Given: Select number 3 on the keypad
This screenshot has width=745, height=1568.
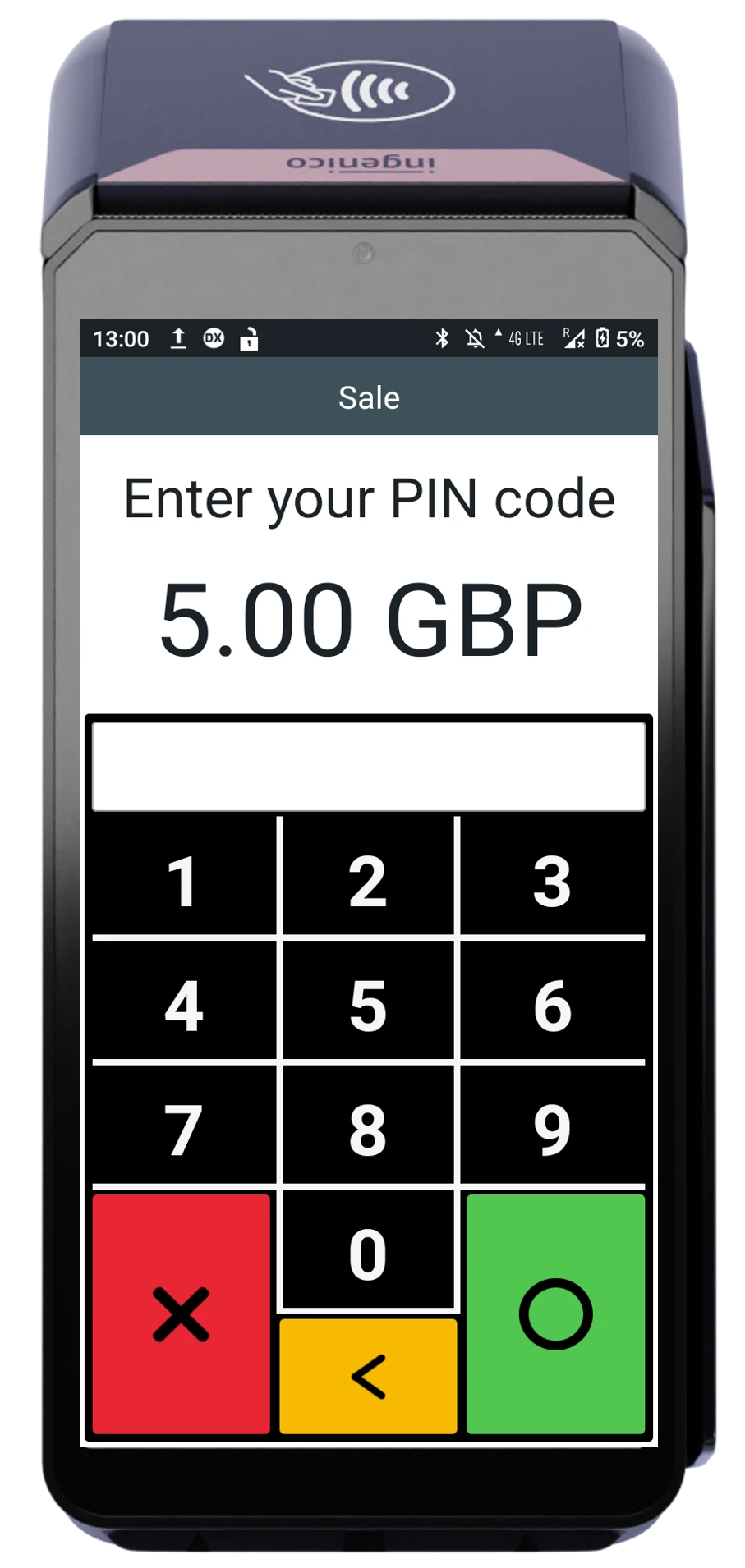Looking at the screenshot, I should (552, 880).
